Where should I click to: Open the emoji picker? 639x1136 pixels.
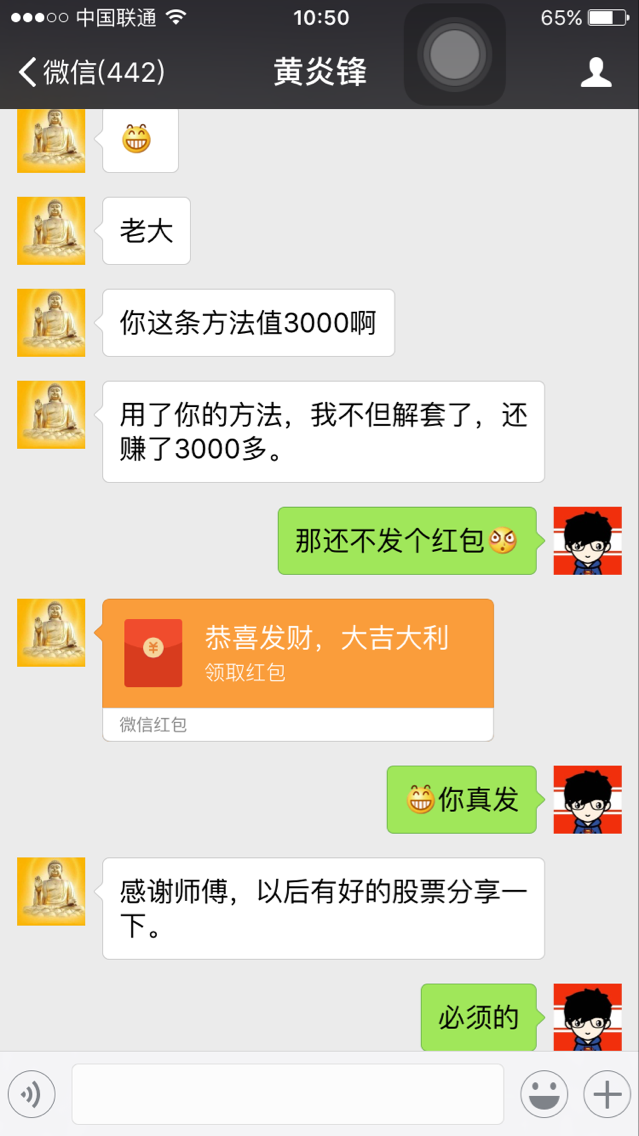[x=544, y=1095]
